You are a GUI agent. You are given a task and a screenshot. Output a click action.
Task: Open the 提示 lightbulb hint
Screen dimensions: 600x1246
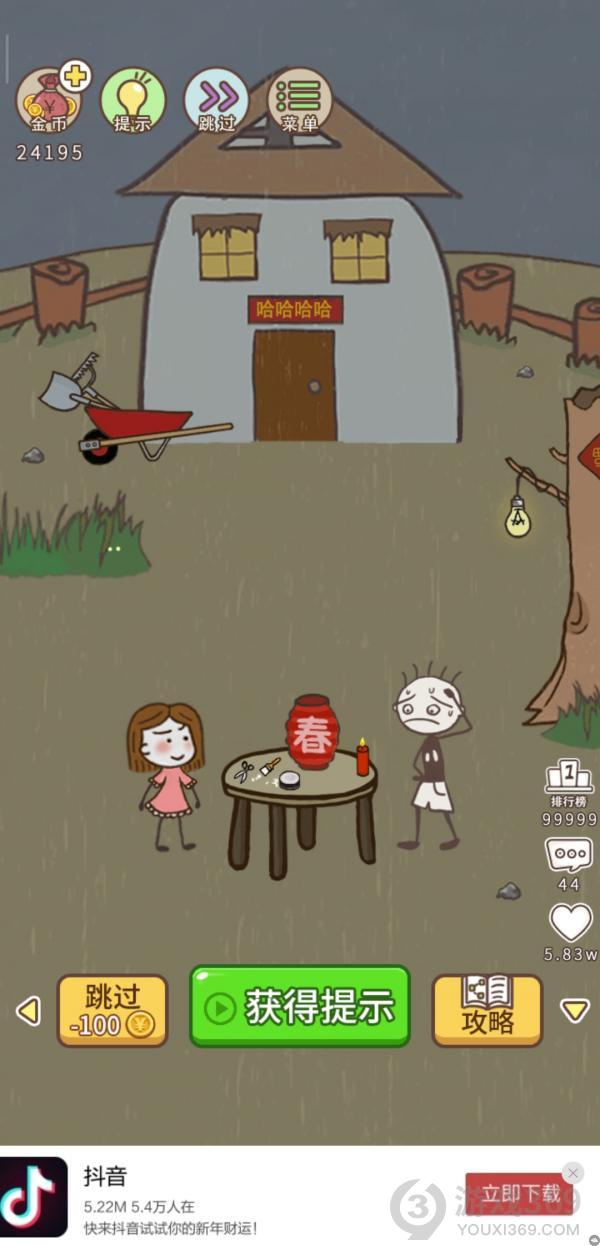click(x=133, y=100)
